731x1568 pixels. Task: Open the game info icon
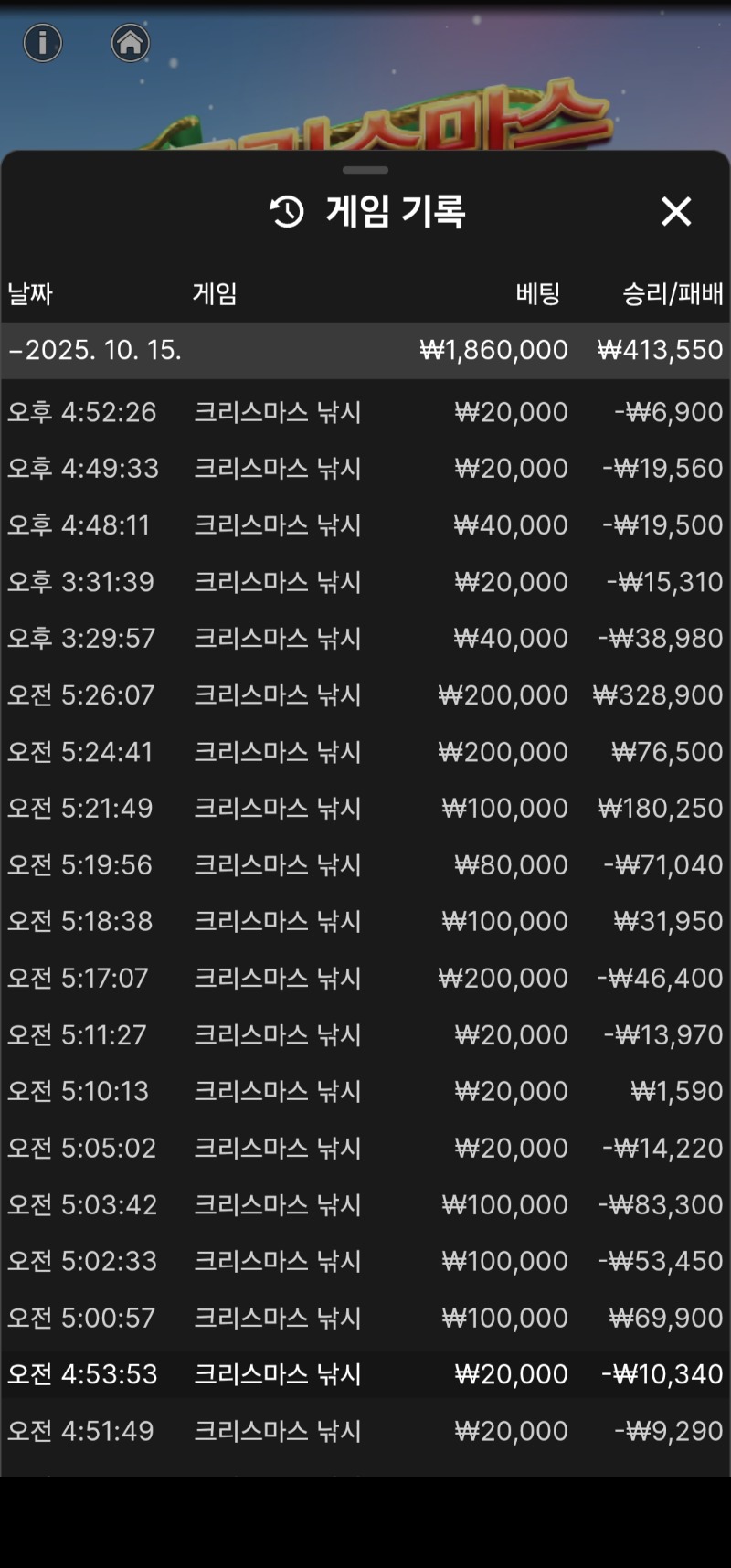point(42,42)
